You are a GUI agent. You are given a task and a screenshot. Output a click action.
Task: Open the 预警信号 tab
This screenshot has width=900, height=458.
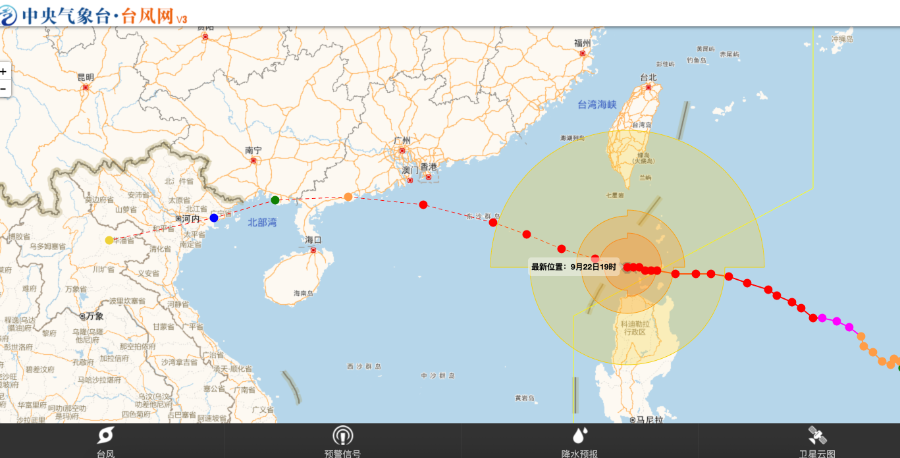coord(342,440)
